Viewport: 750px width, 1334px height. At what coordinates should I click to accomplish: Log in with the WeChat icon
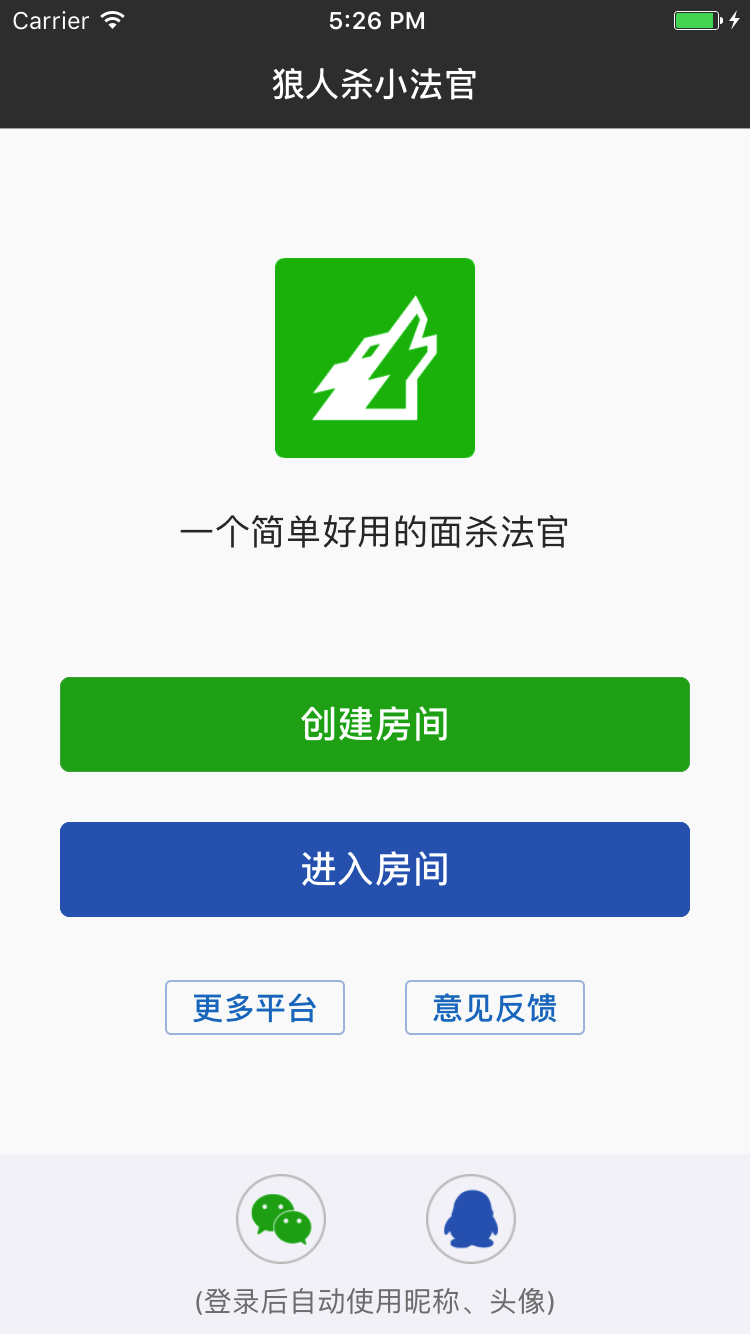pyautogui.click(x=281, y=1219)
